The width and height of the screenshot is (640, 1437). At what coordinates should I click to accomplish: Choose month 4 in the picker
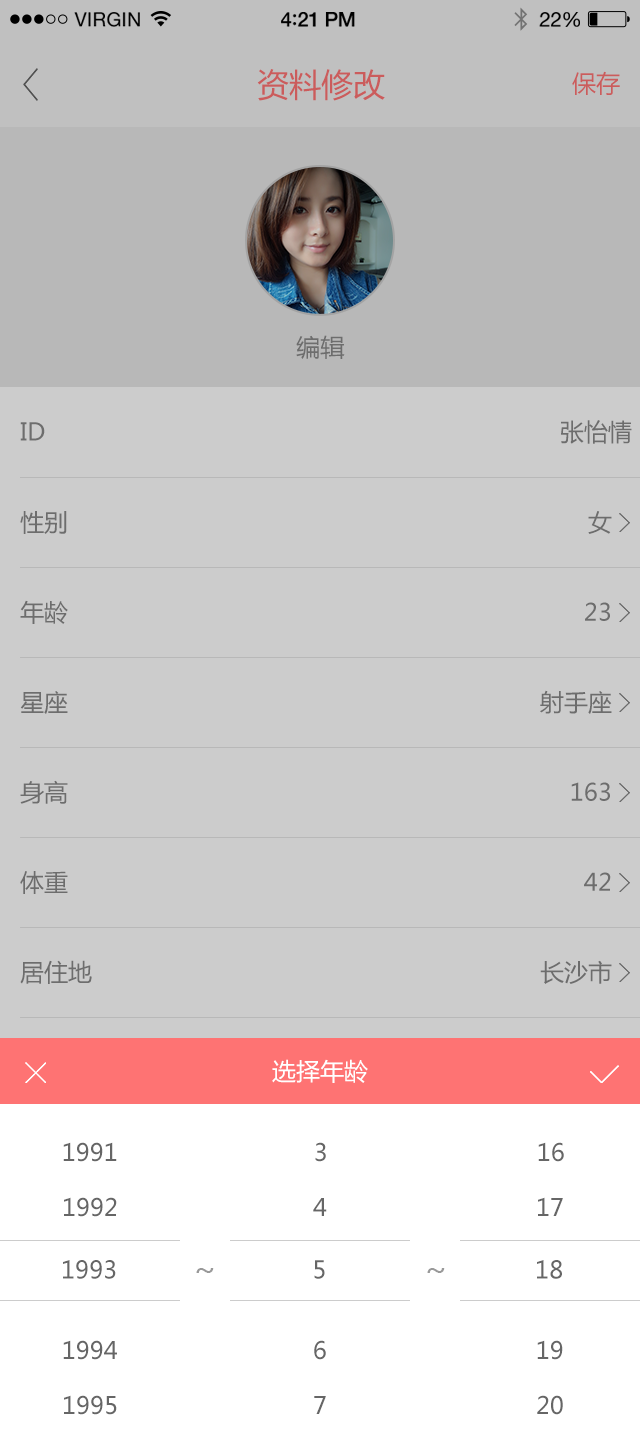click(320, 1207)
